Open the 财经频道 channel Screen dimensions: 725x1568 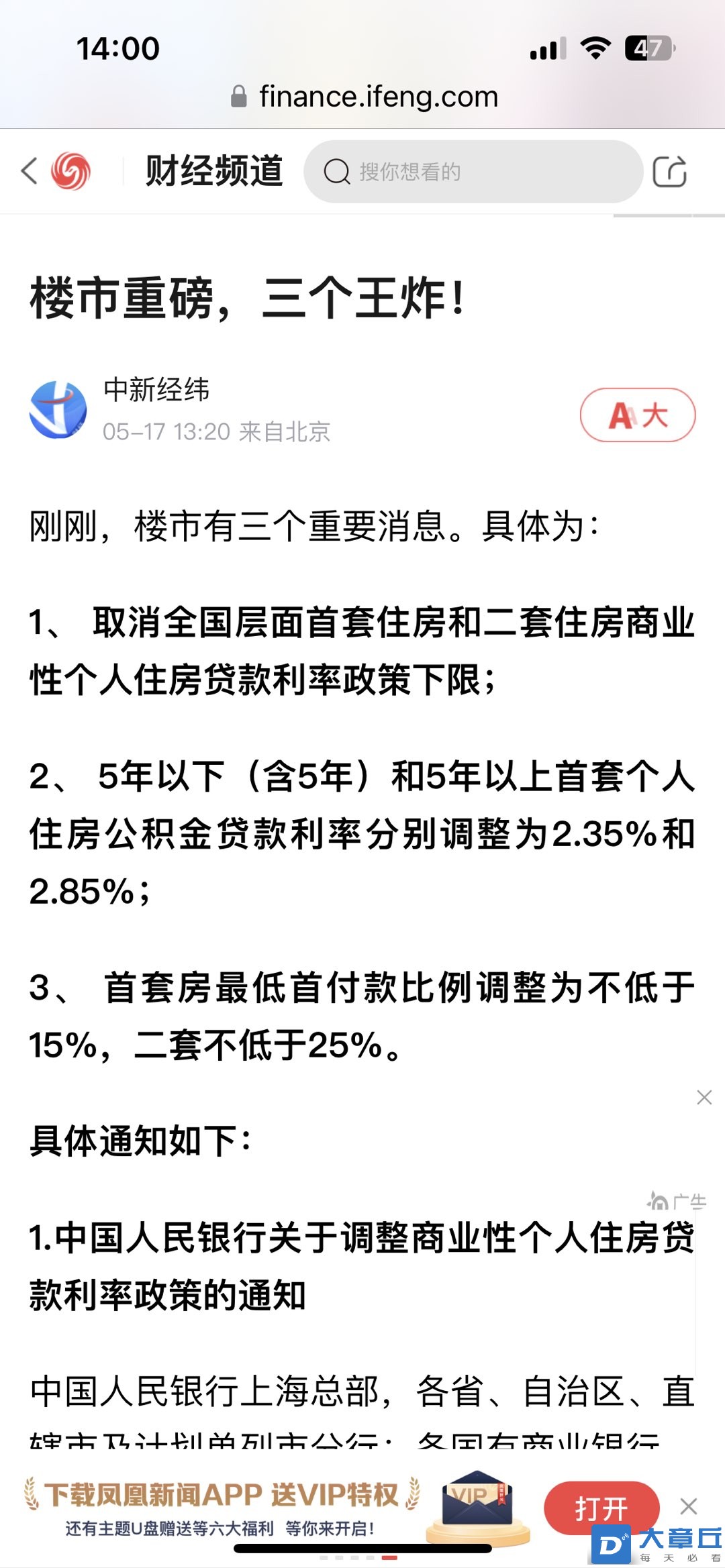(x=214, y=171)
